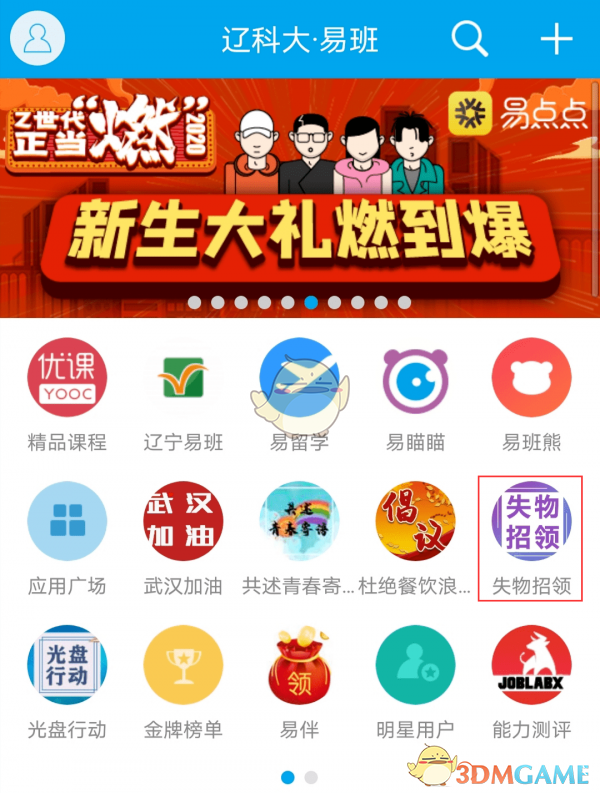
Task: Open 失物招领 lost and found
Action: [x=531, y=521]
